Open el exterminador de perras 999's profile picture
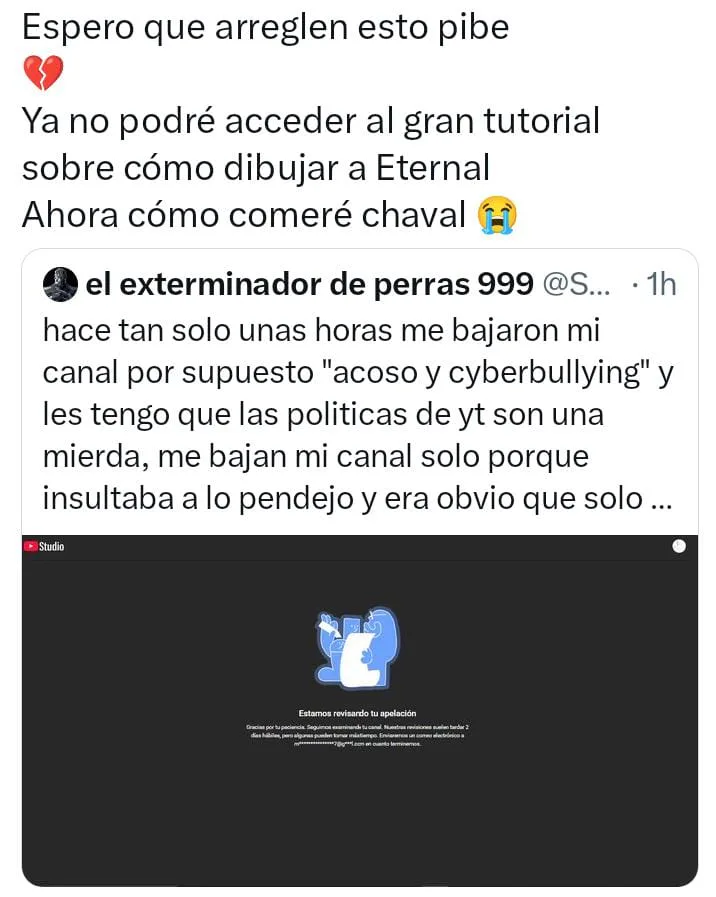The width and height of the screenshot is (716, 897). [x=59, y=284]
